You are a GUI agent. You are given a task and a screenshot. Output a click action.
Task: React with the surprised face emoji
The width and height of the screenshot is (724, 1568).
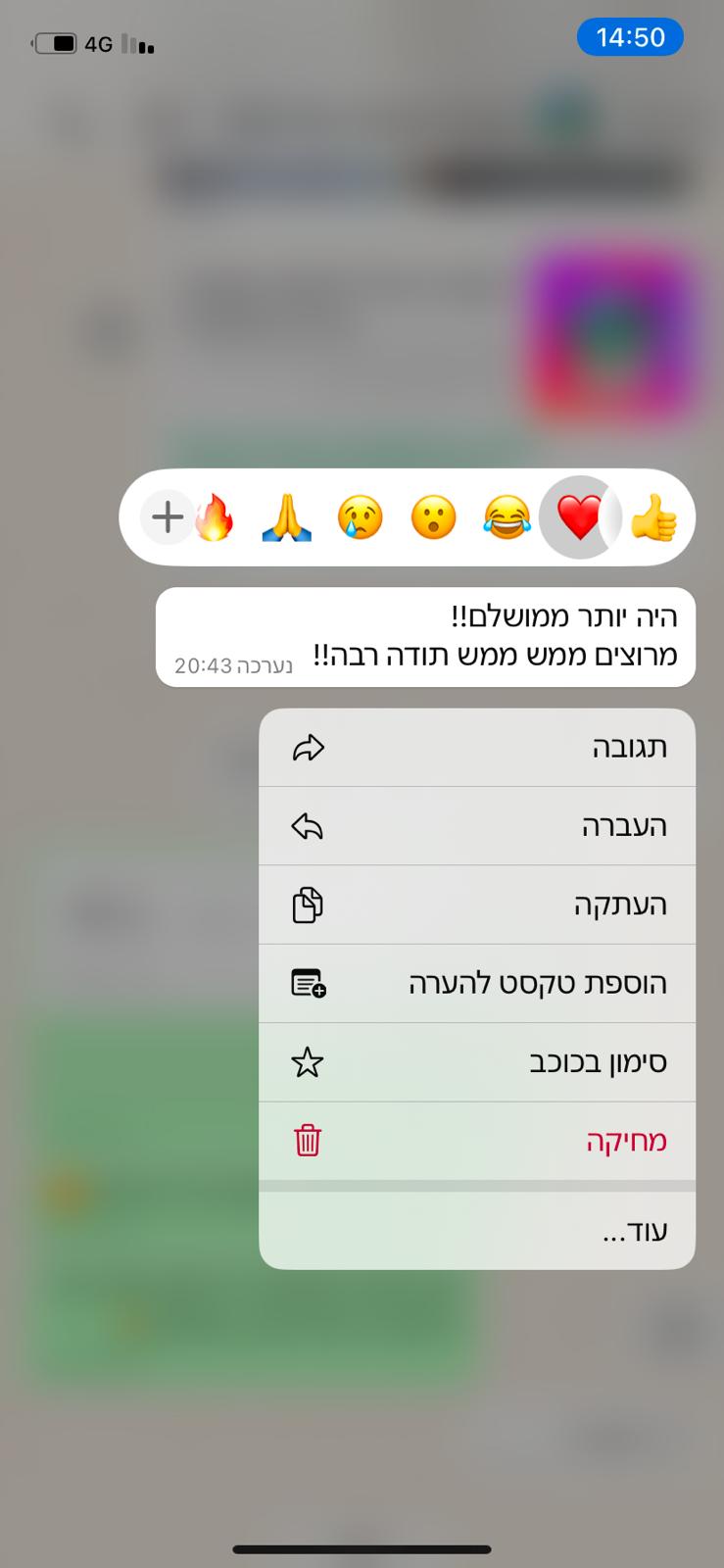pyautogui.click(x=433, y=517)
